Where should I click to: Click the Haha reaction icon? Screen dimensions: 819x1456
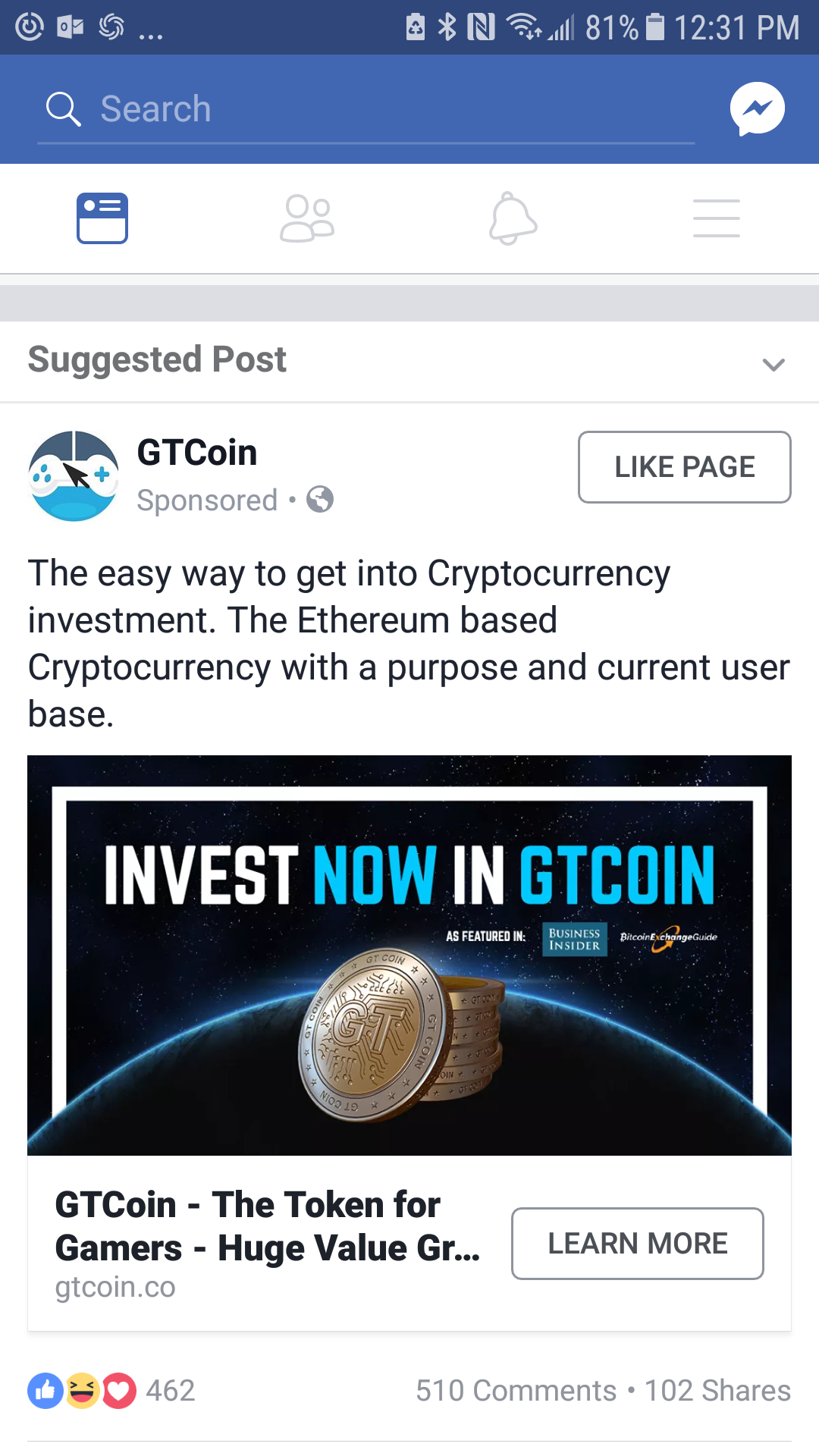pos(82,1390)
